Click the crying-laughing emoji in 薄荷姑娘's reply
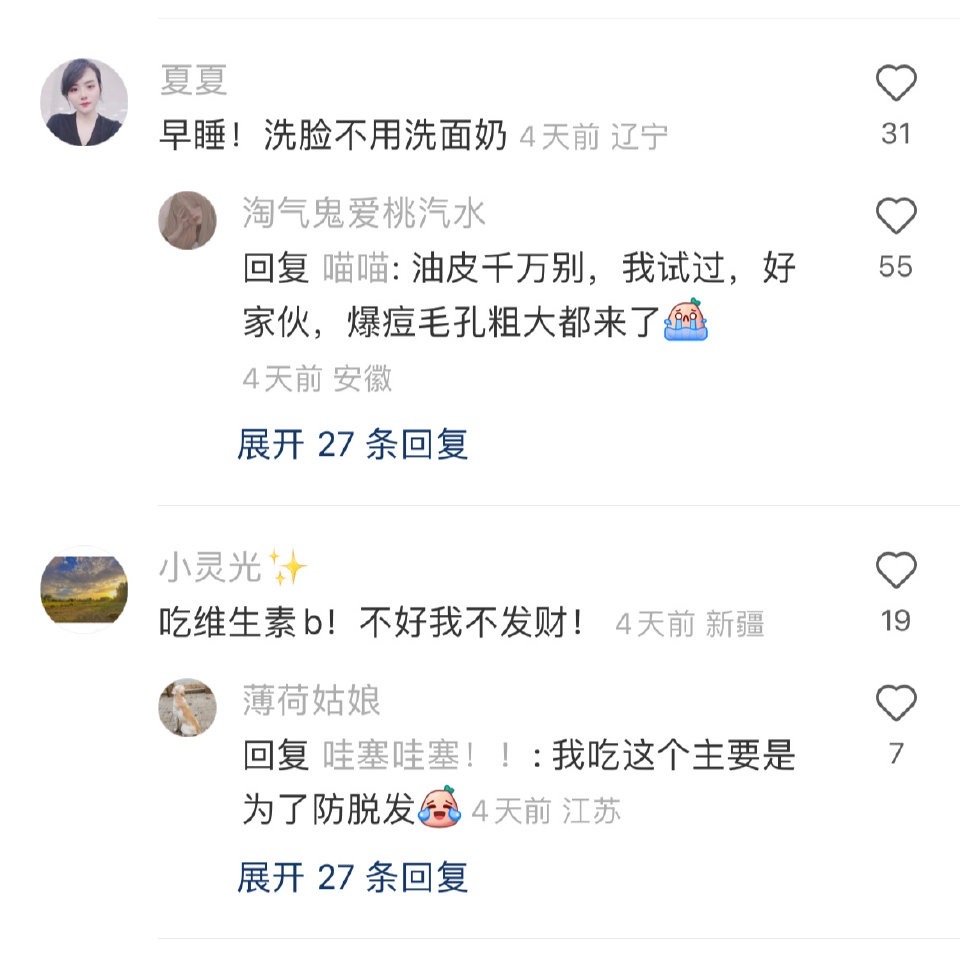 tap(440, 807)
